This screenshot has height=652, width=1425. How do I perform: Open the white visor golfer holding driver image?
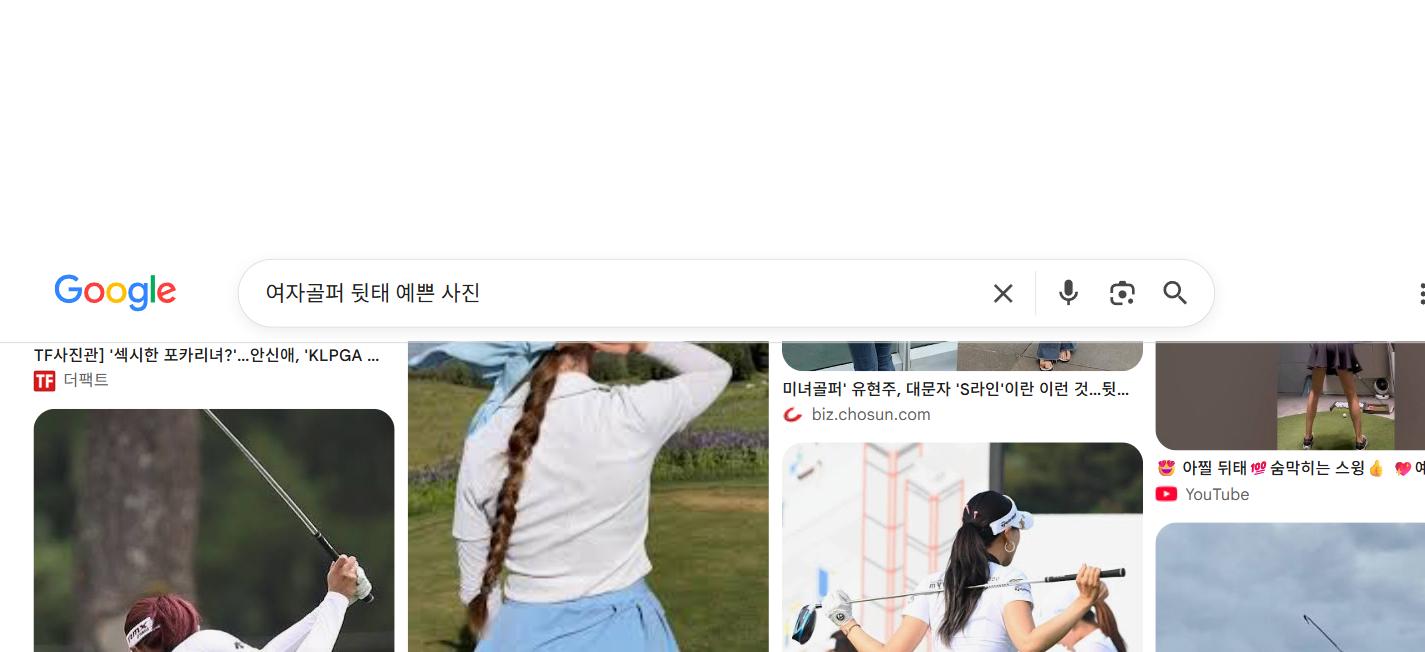[962, 547]
